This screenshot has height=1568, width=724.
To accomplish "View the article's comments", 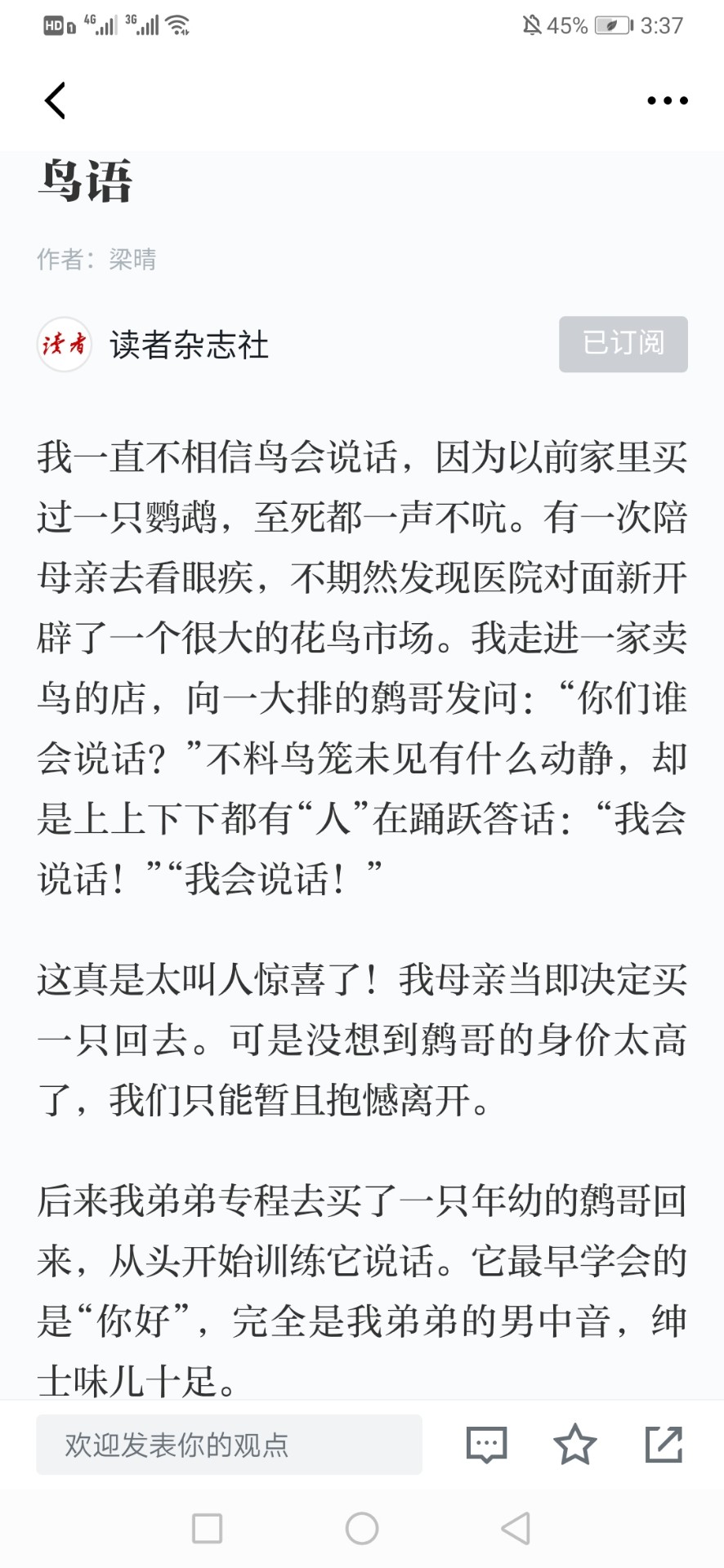I will tap(487, 1445).
